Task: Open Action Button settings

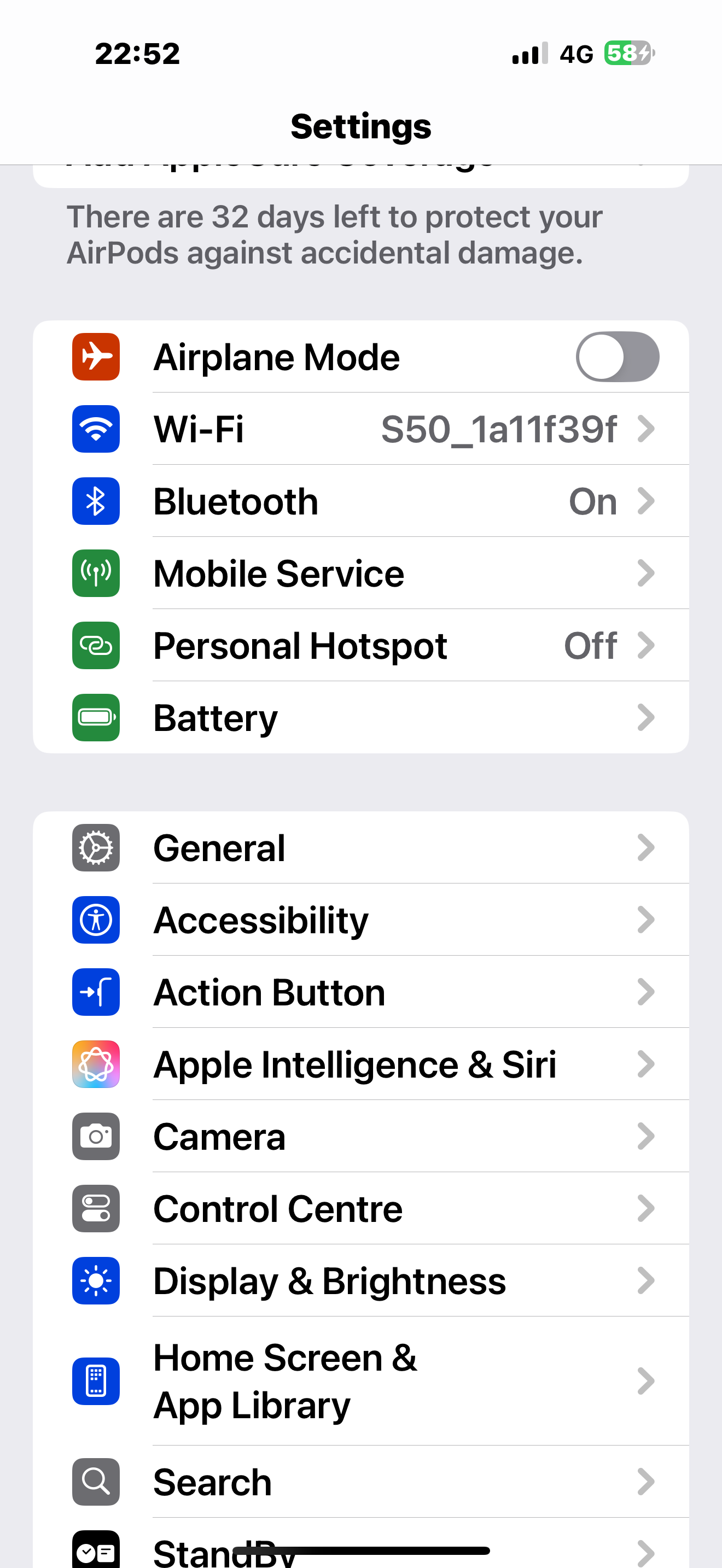Action: (361, 992)
